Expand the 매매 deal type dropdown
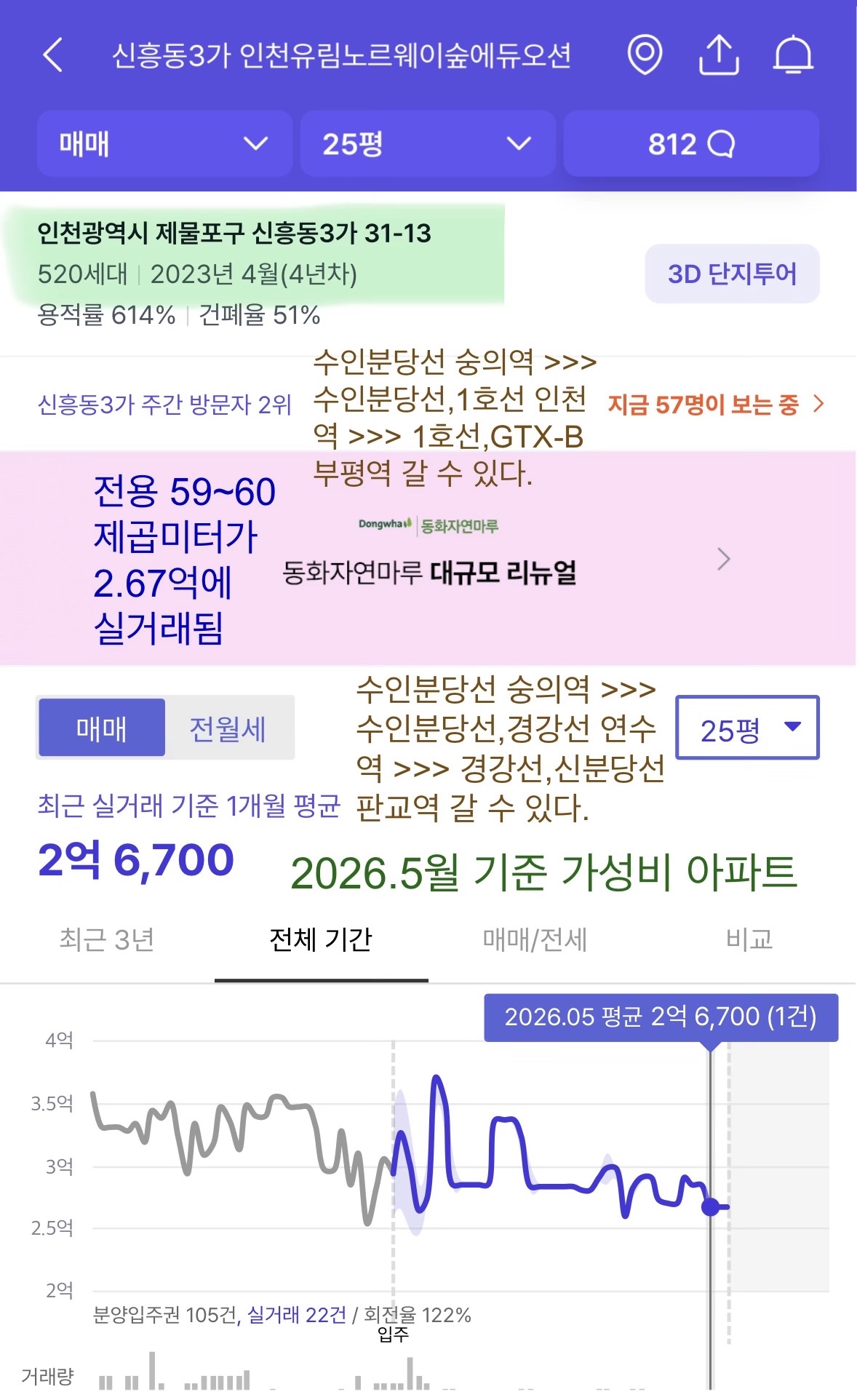857x1400 pixels. (x=164, y=143)
